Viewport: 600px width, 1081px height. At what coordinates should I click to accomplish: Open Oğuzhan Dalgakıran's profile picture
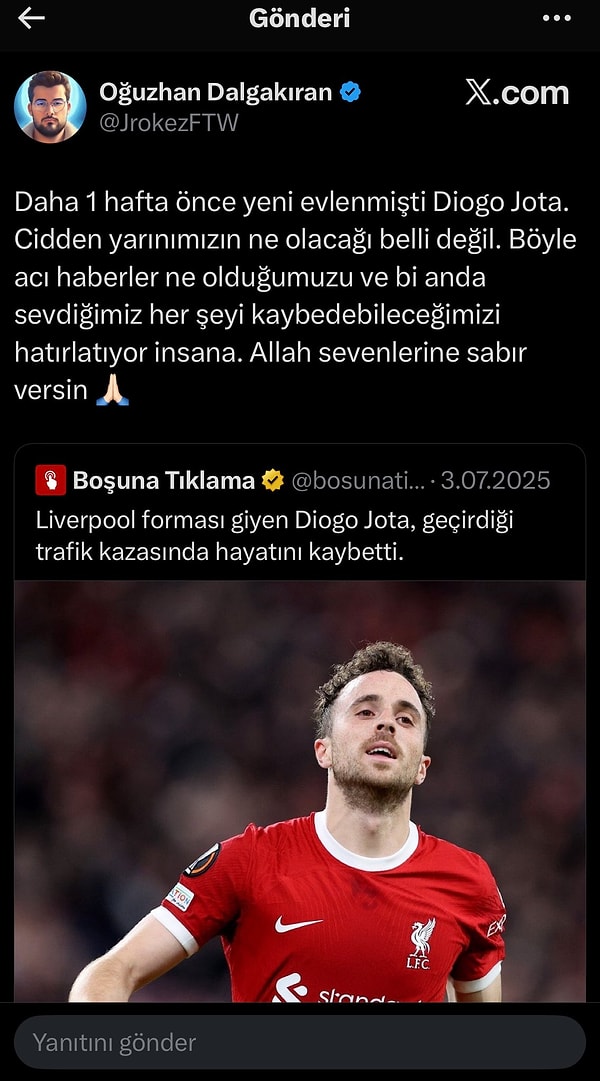50,107
